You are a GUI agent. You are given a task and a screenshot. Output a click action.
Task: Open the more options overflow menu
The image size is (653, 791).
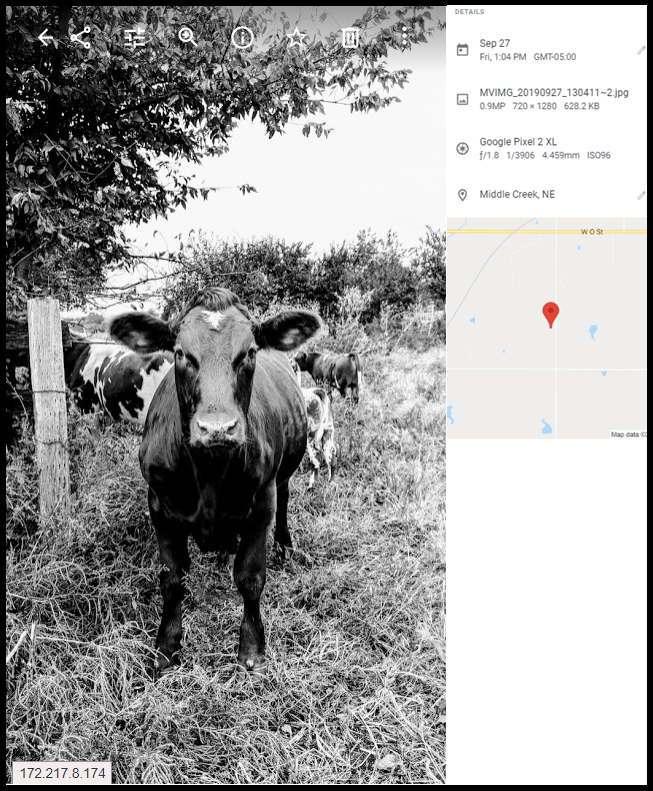(404, 38)
